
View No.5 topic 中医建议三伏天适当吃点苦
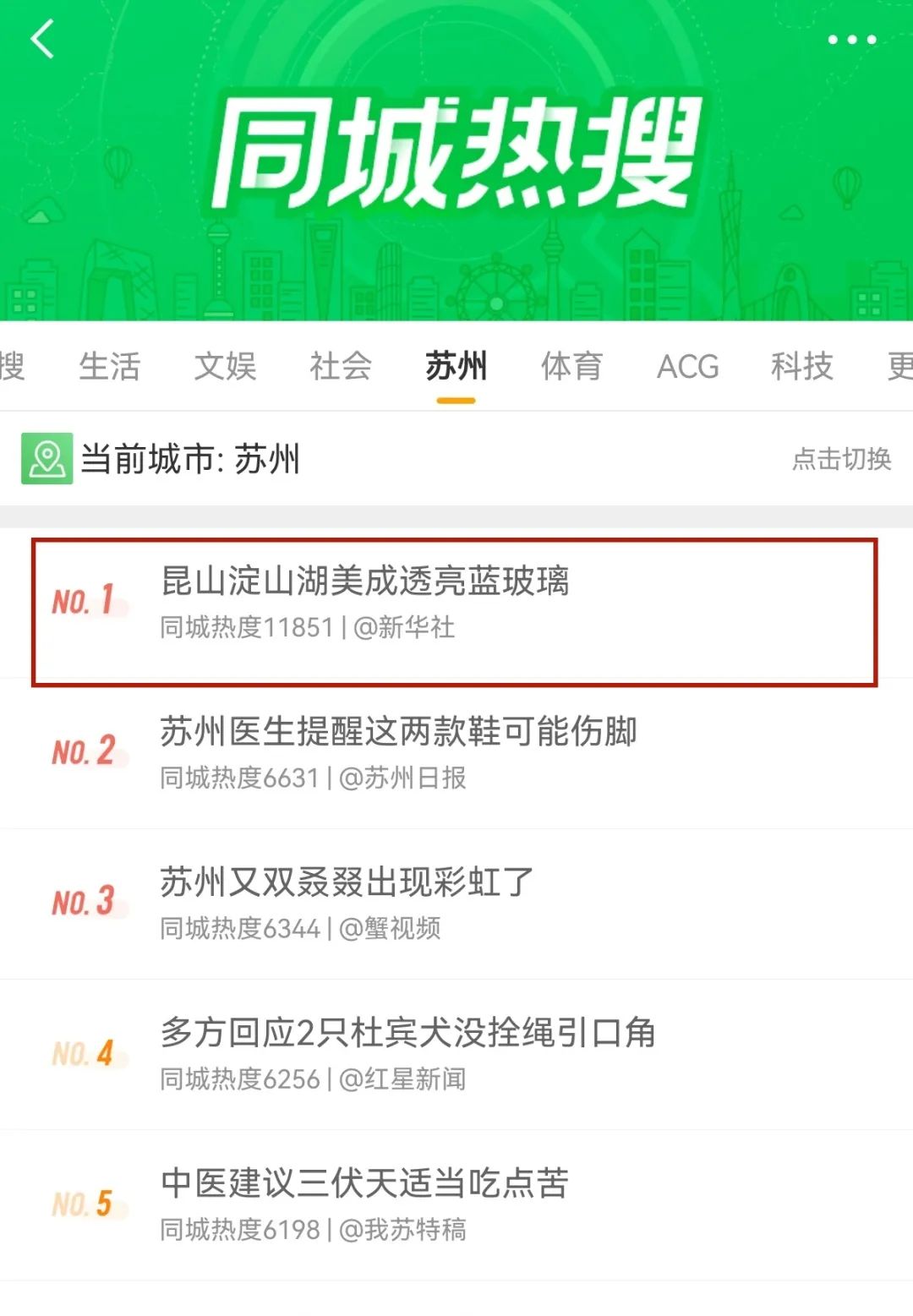pos(364,1183)
